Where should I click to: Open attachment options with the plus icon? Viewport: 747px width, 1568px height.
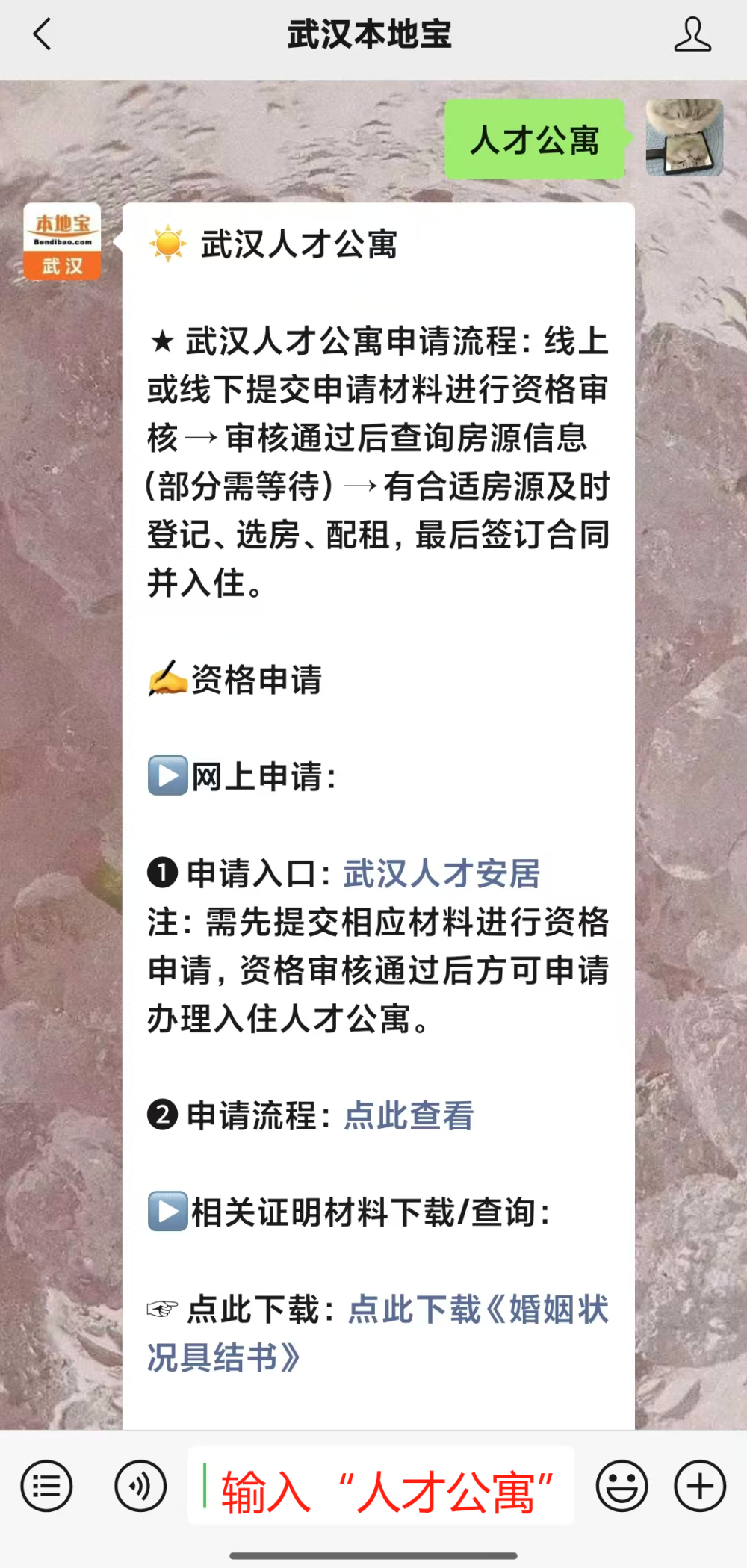[698, 1486]
